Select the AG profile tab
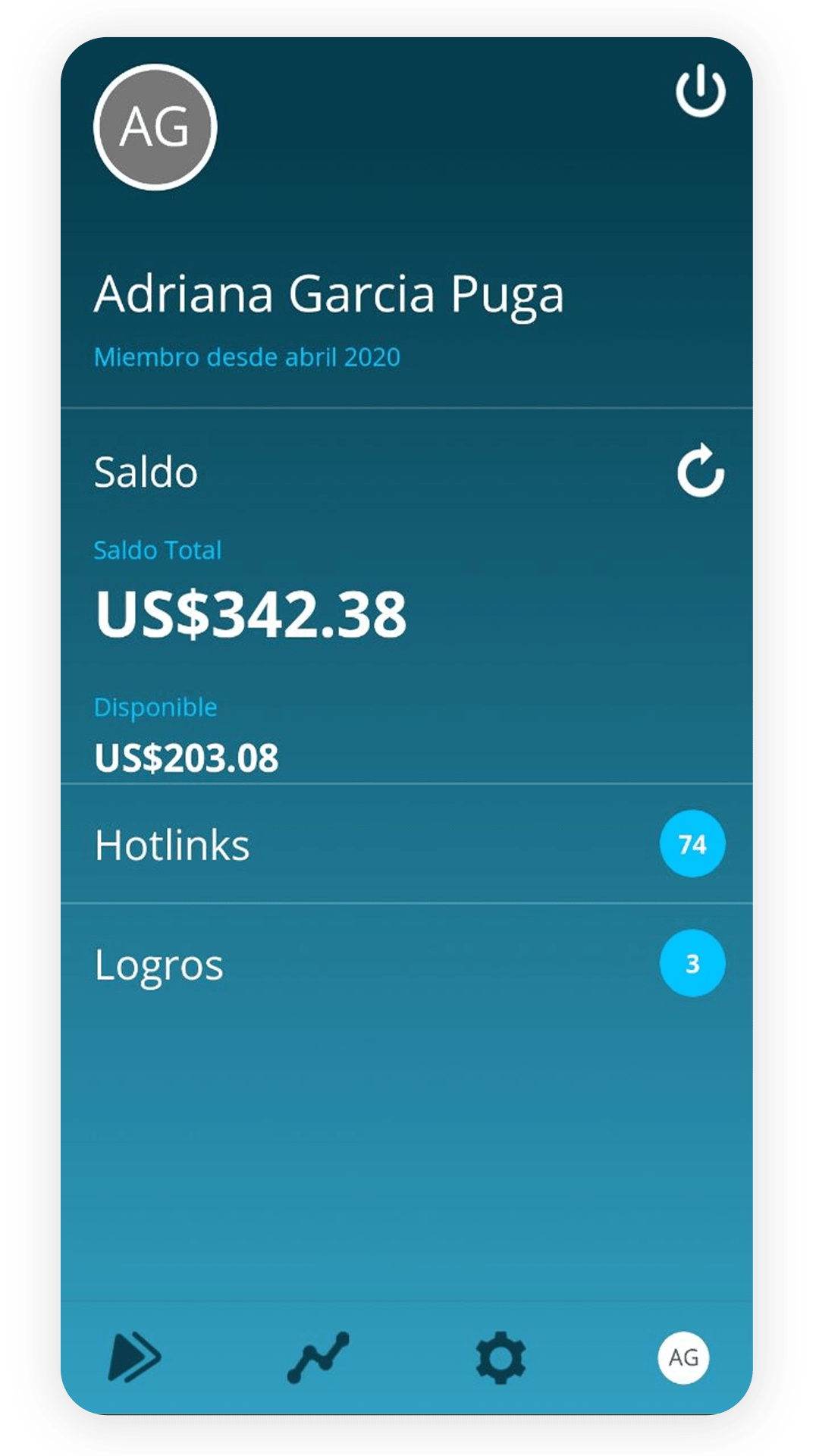This screenshot has width=819, height=1456. point(683,1357)
